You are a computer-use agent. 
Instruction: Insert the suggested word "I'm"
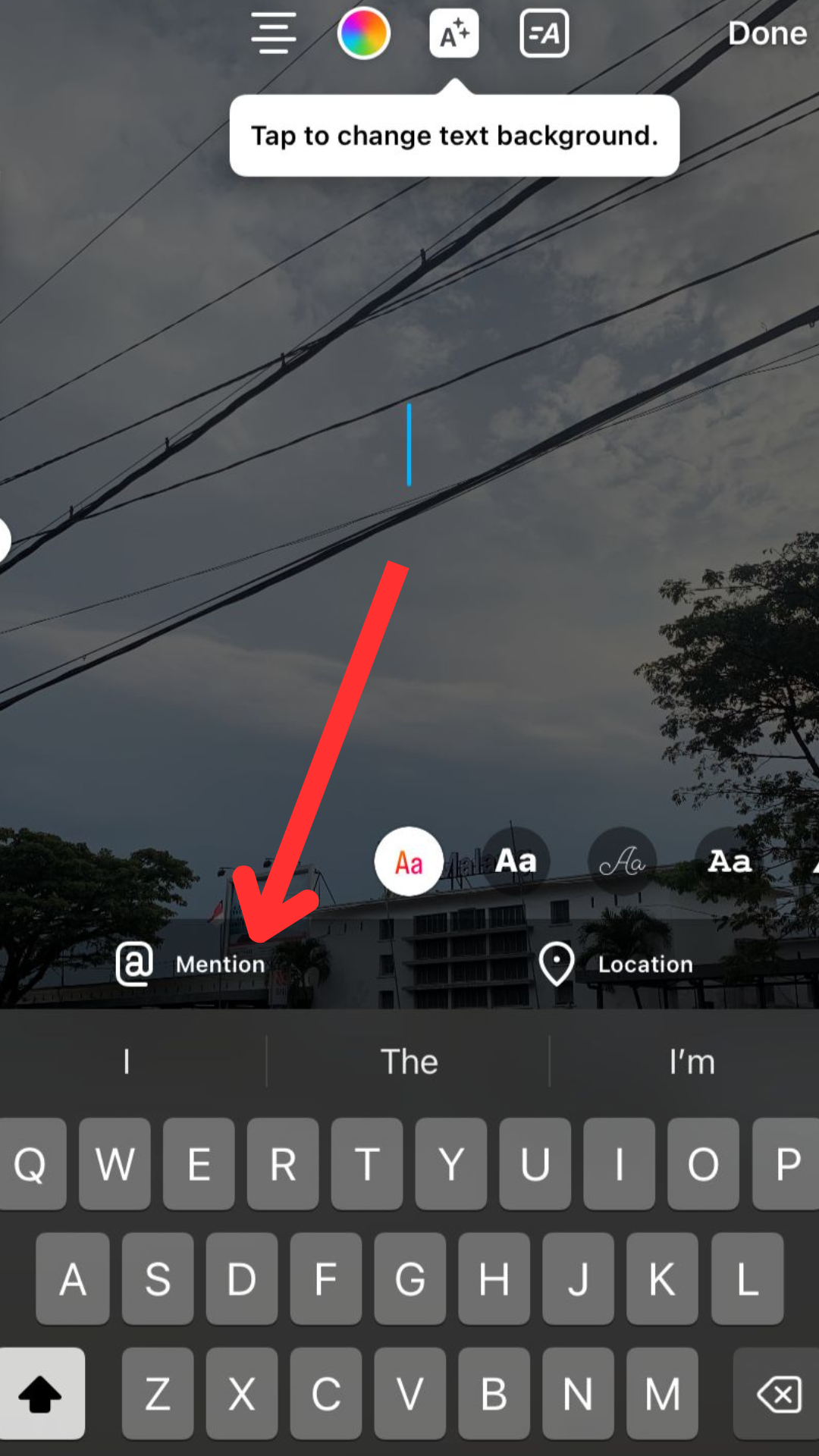(x=691, y=1062)
